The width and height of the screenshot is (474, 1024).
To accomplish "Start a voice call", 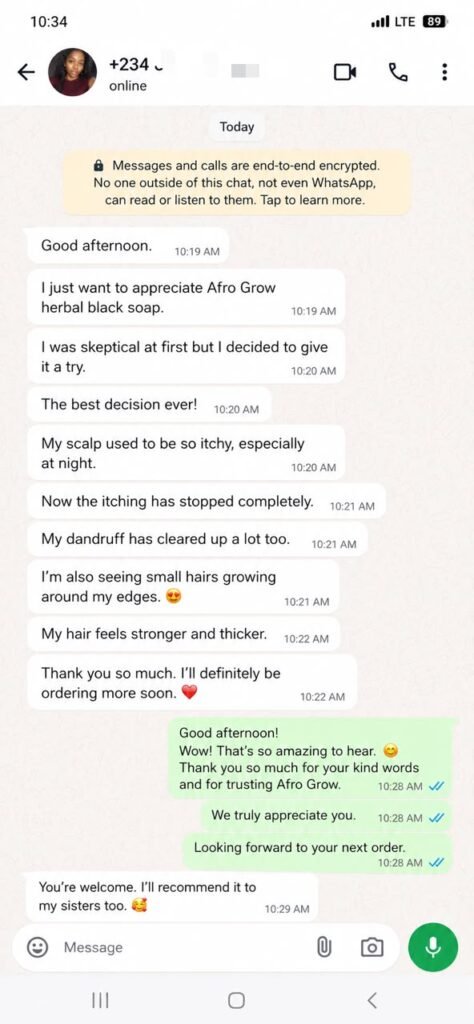I will pos(398,72).
